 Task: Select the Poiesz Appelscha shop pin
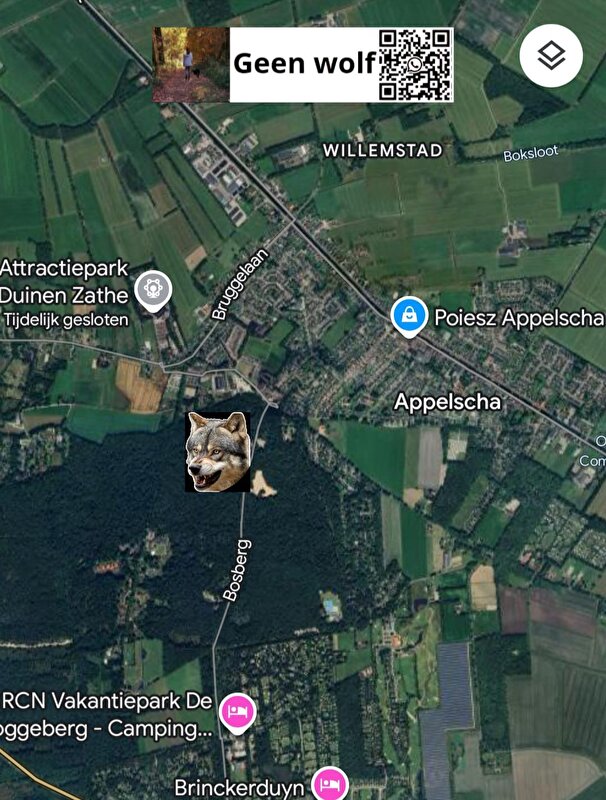(408, 315)
